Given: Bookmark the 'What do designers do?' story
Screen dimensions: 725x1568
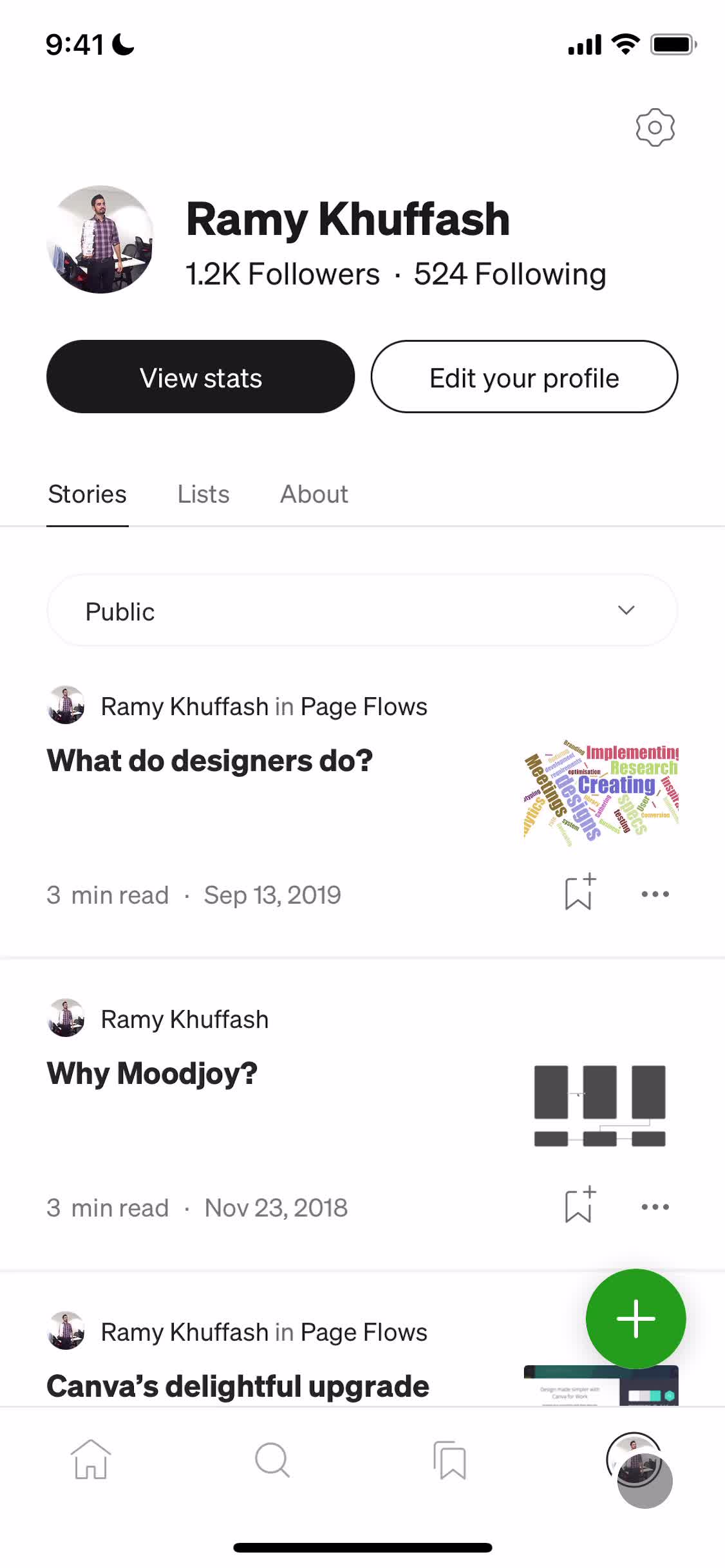Looking at the screenshot, I should tap(578, 893).
